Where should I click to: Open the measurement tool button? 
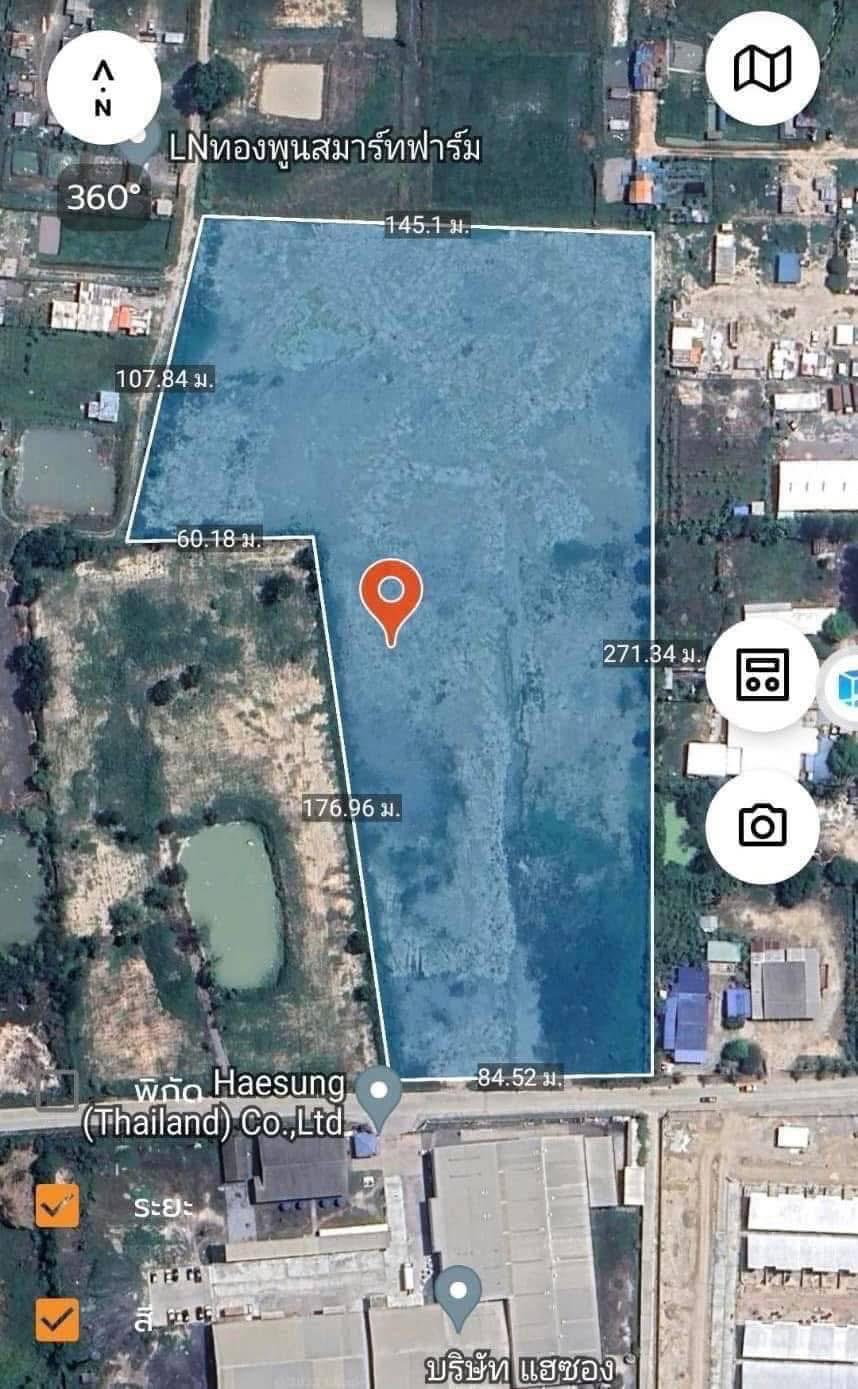[x=762, y=675]
